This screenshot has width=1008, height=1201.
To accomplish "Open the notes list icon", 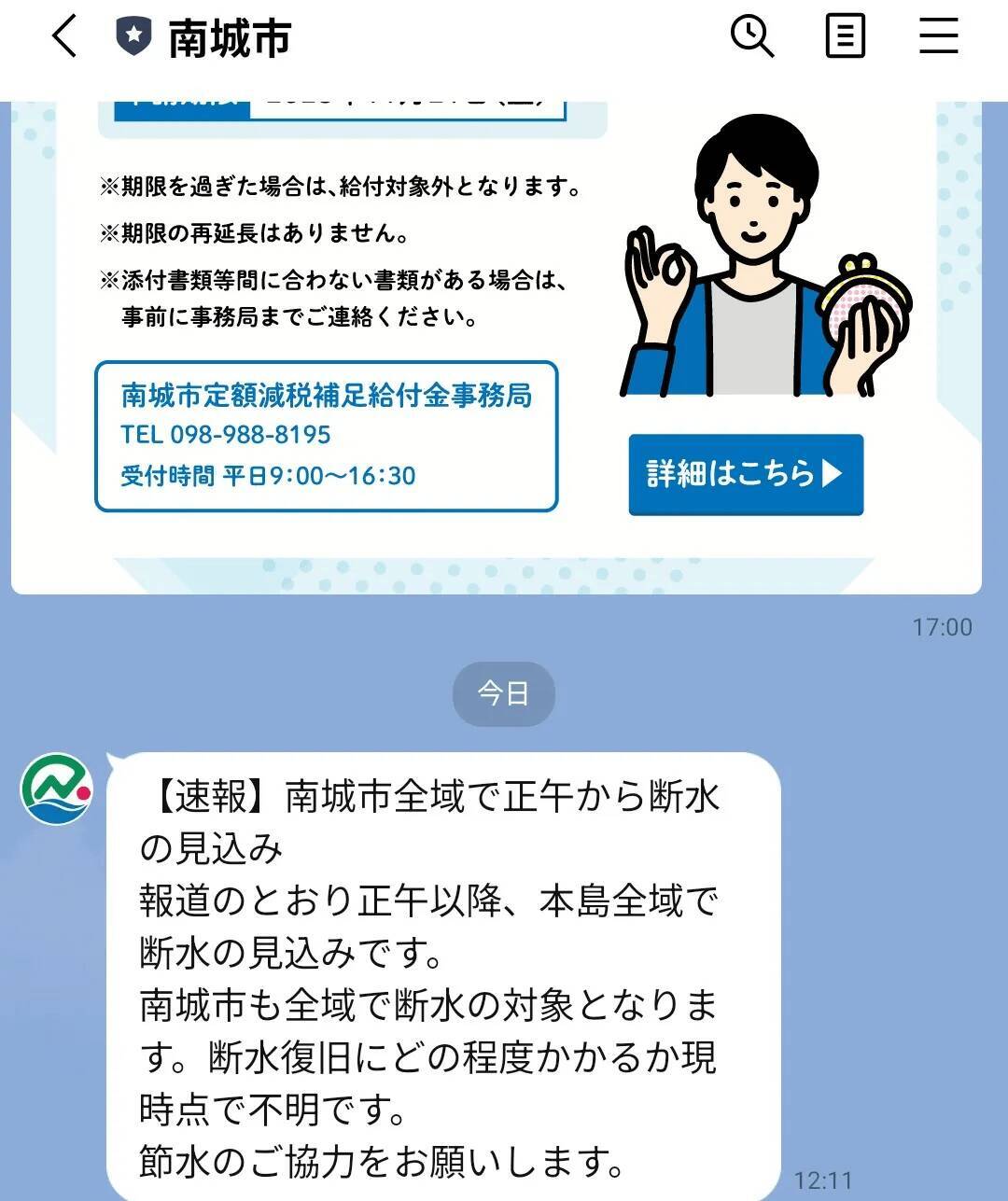I will pos(845,37).
